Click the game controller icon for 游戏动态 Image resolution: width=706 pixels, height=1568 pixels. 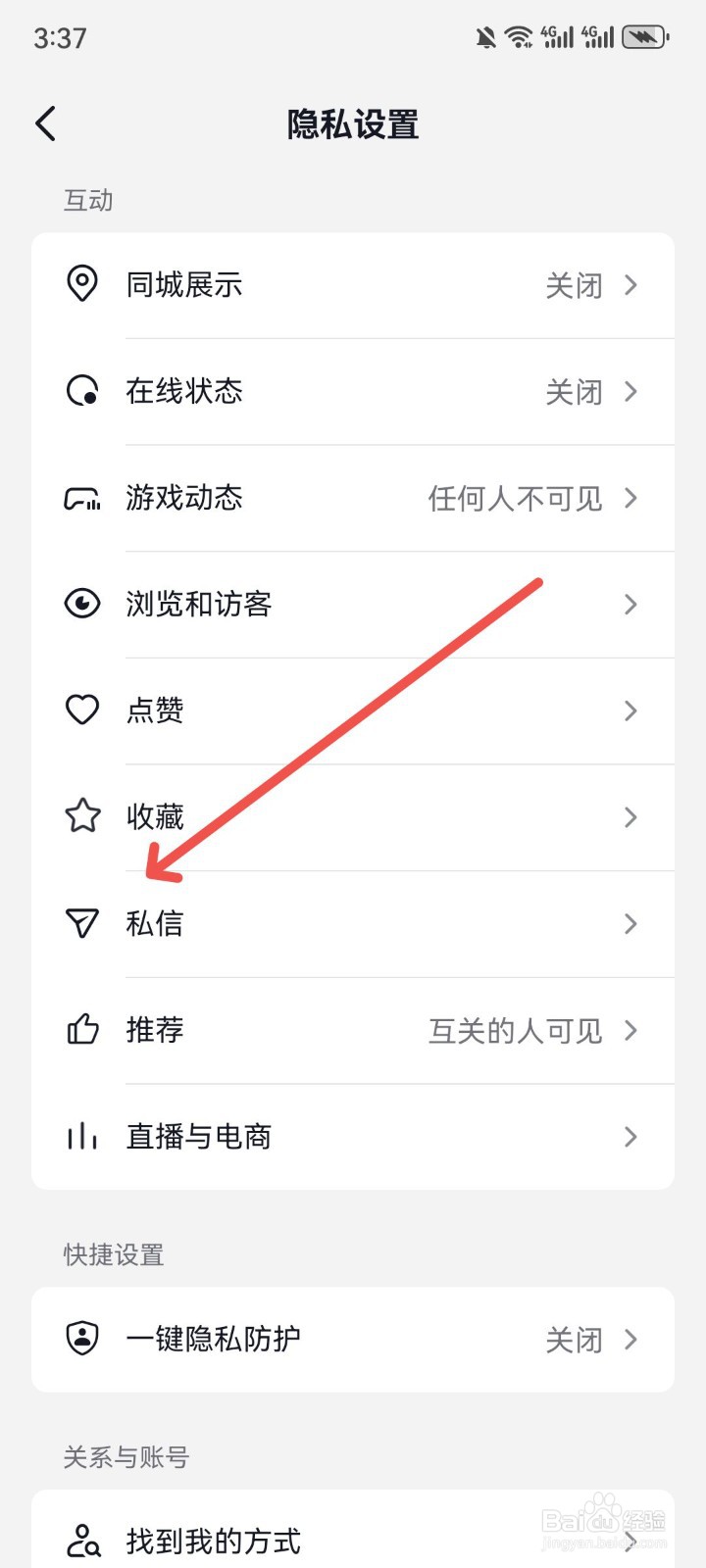tap(83, 498)
